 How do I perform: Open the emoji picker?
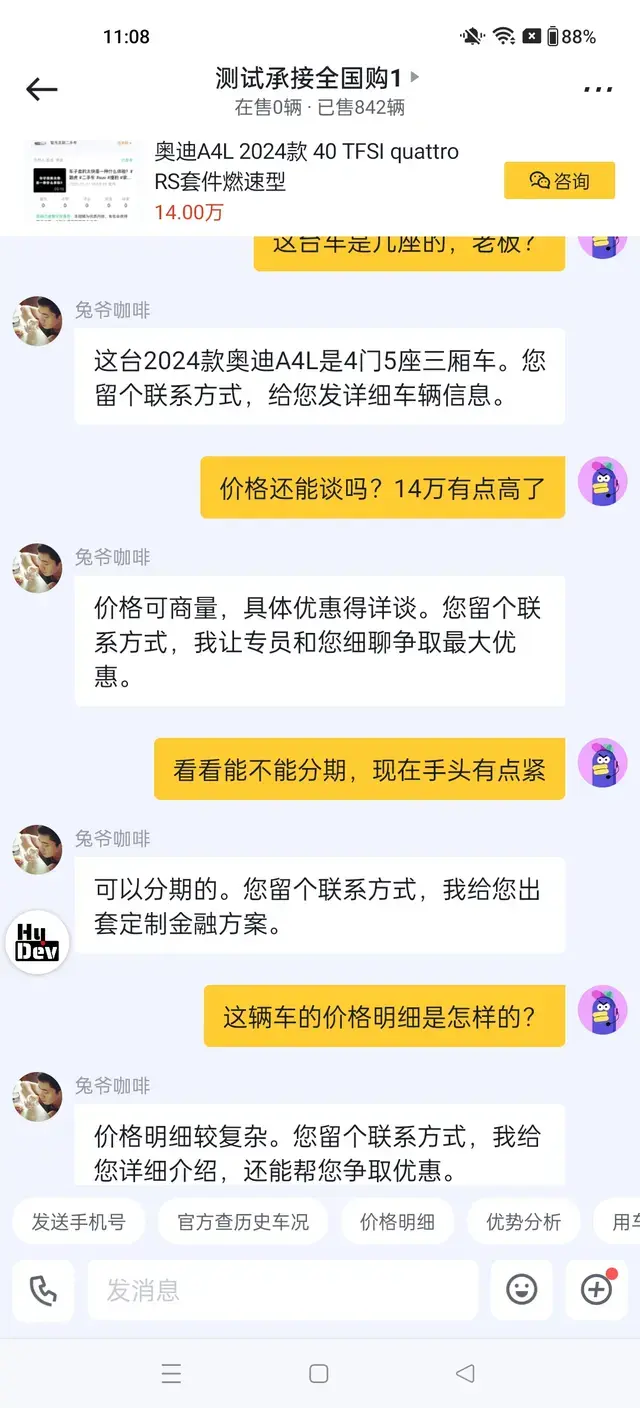(521, 1290)
